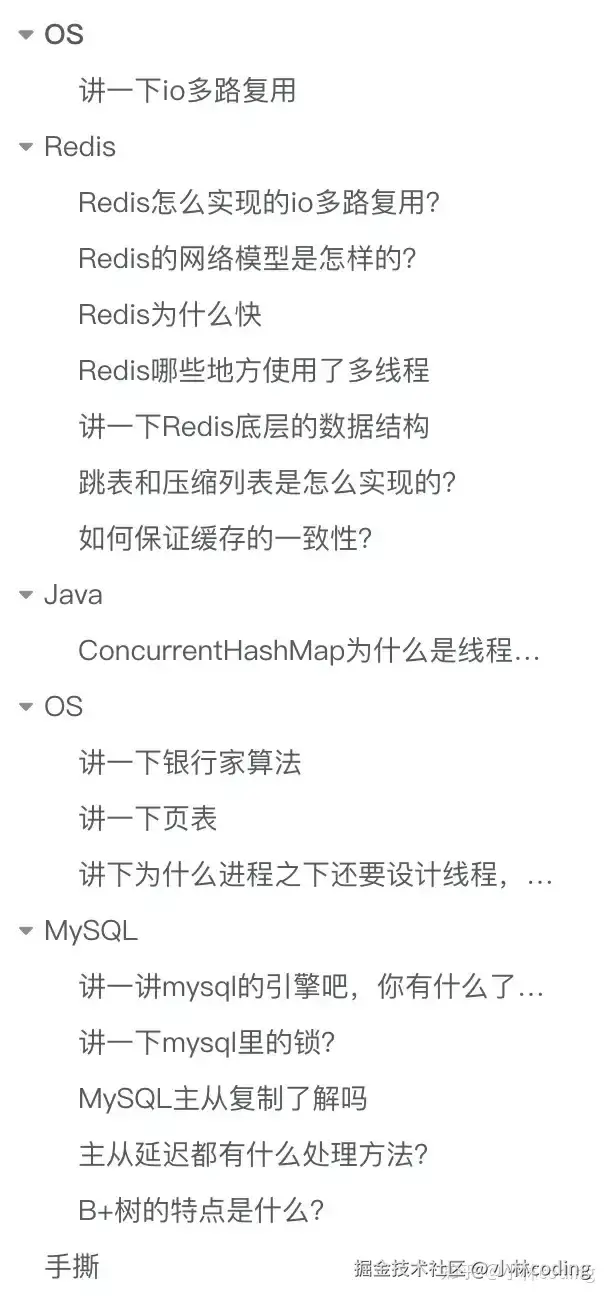Go to the ConcurrentHashMap question
The height and width of the screenshot is (1300, 610).
[x=309, y=651]
